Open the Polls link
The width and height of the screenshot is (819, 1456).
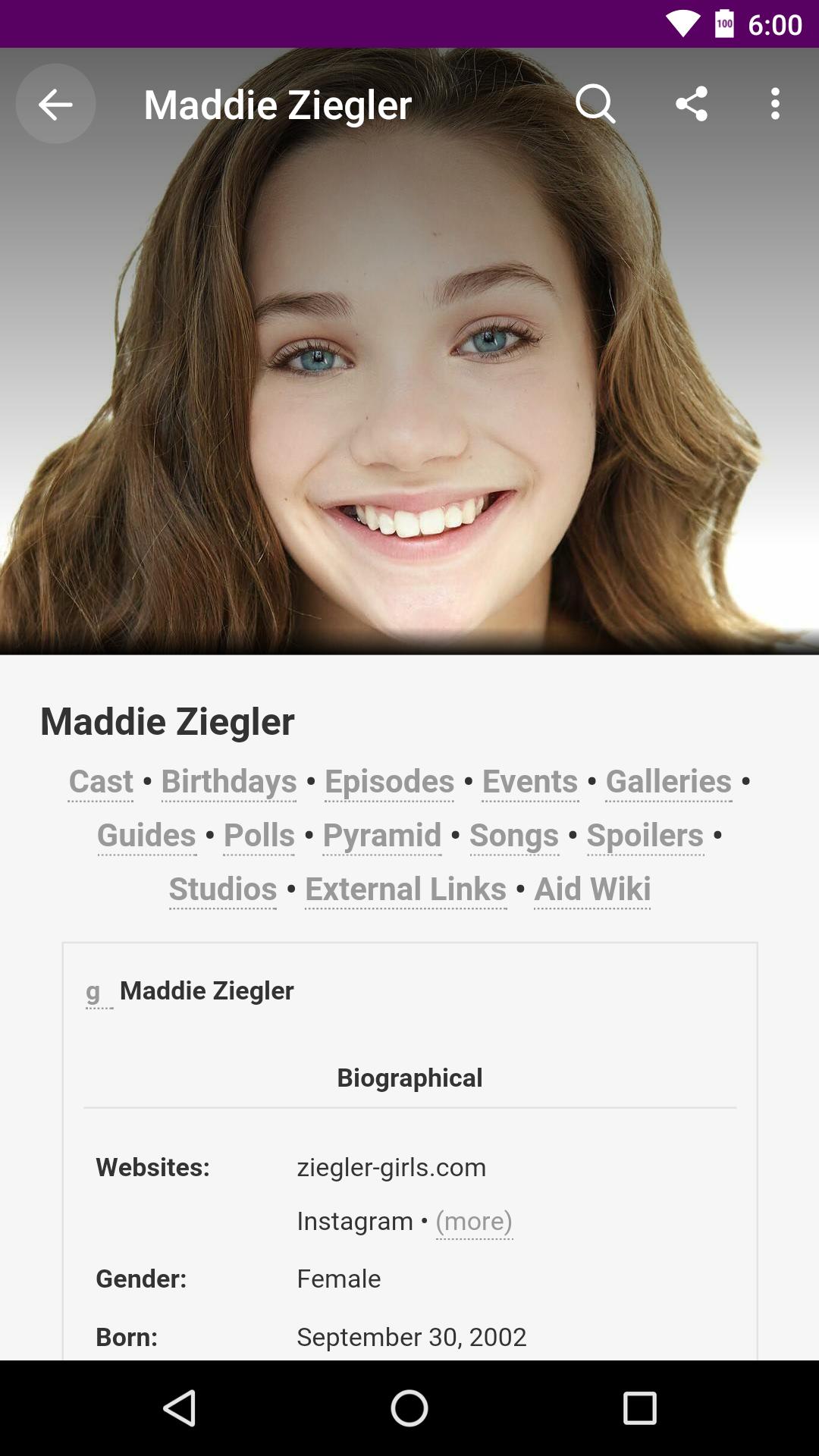(259, 835)
